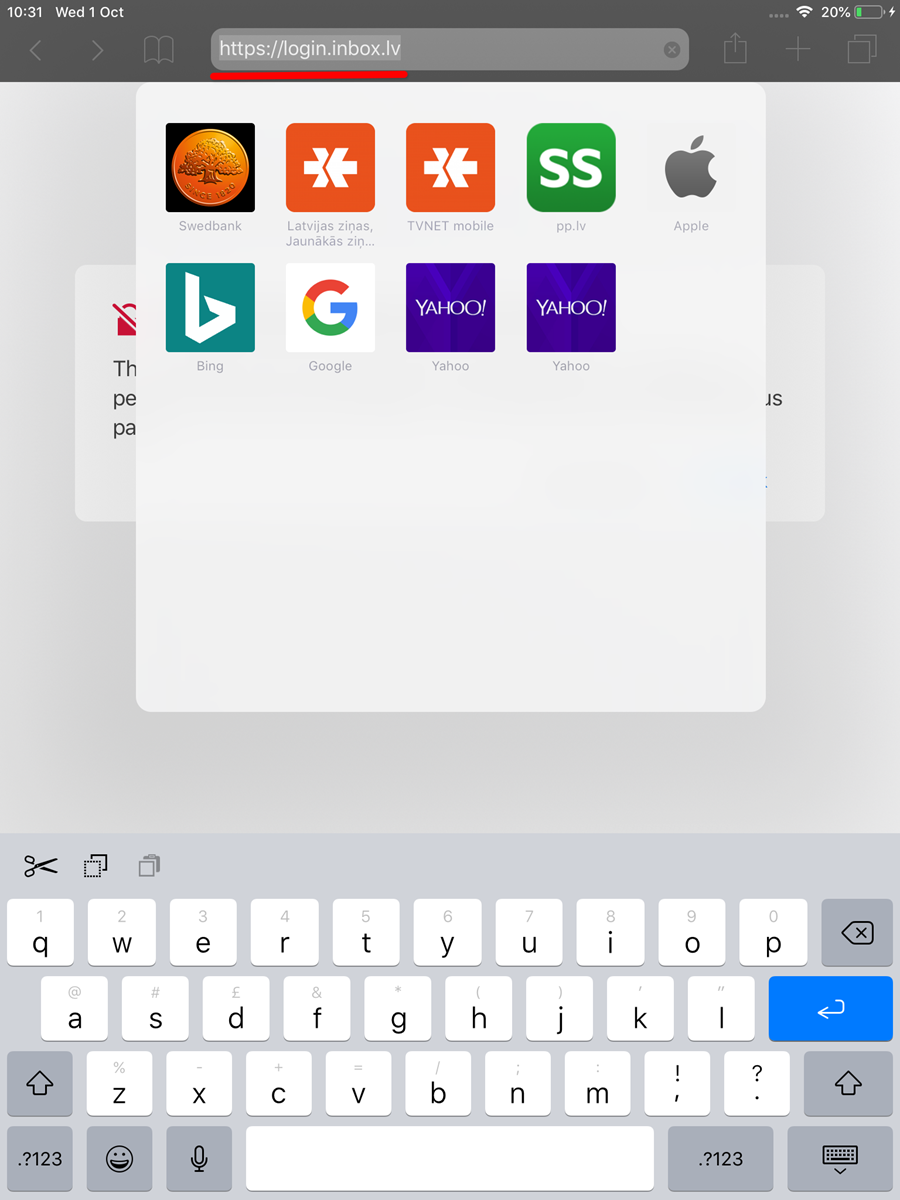Open the Bing favorite
900x1200 pixels.
[x=210, y=308]
